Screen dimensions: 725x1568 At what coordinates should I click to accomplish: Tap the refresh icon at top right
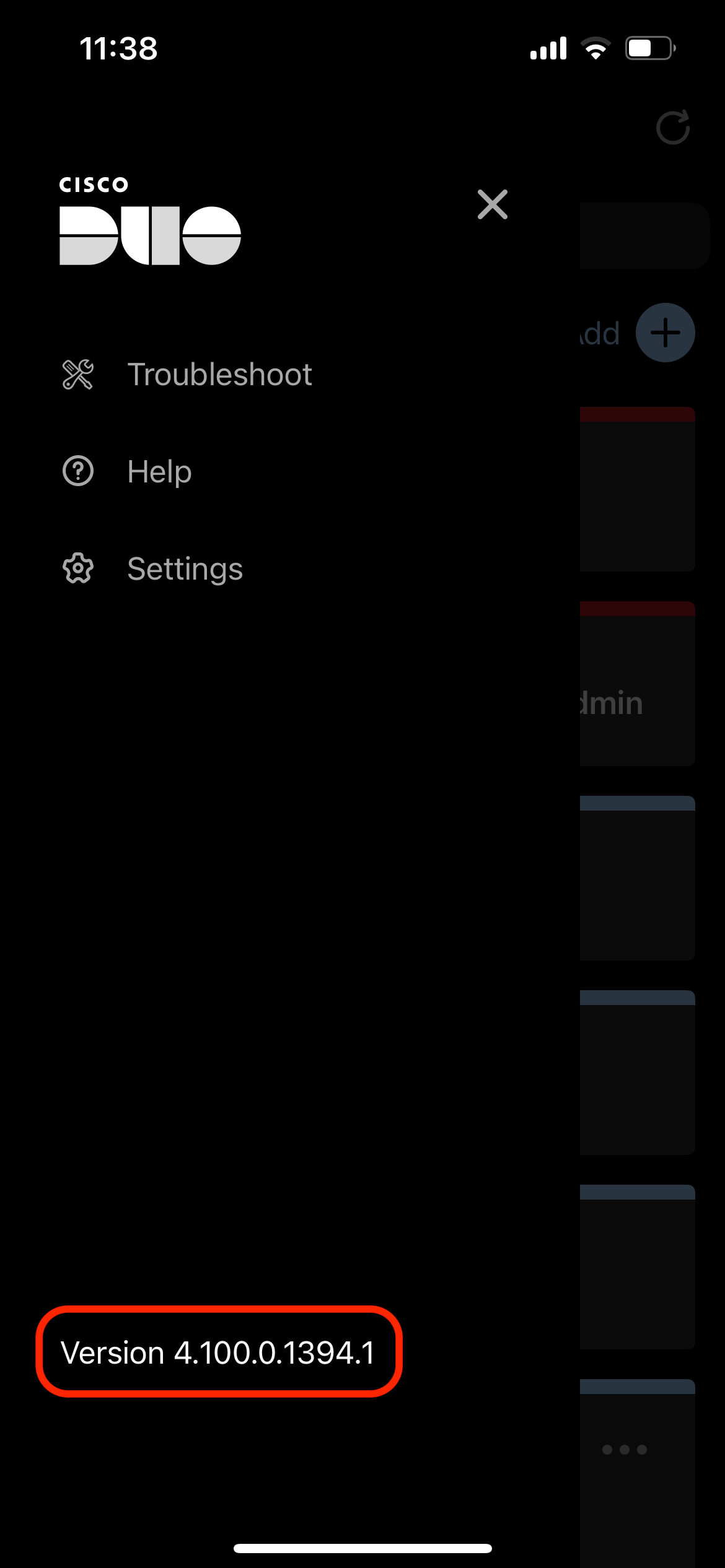coord(673,128)
